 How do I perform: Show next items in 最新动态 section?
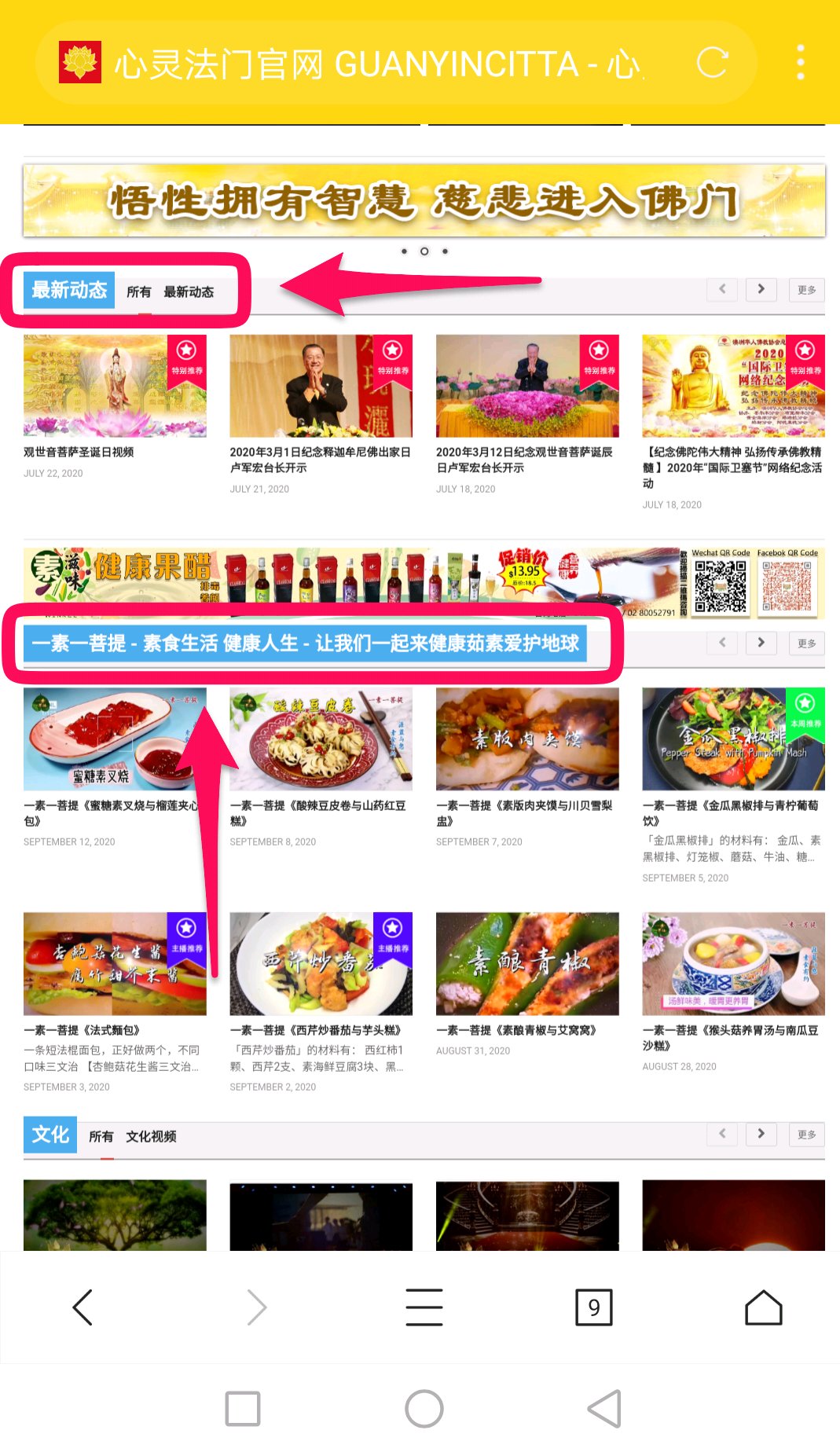[761, 290]
